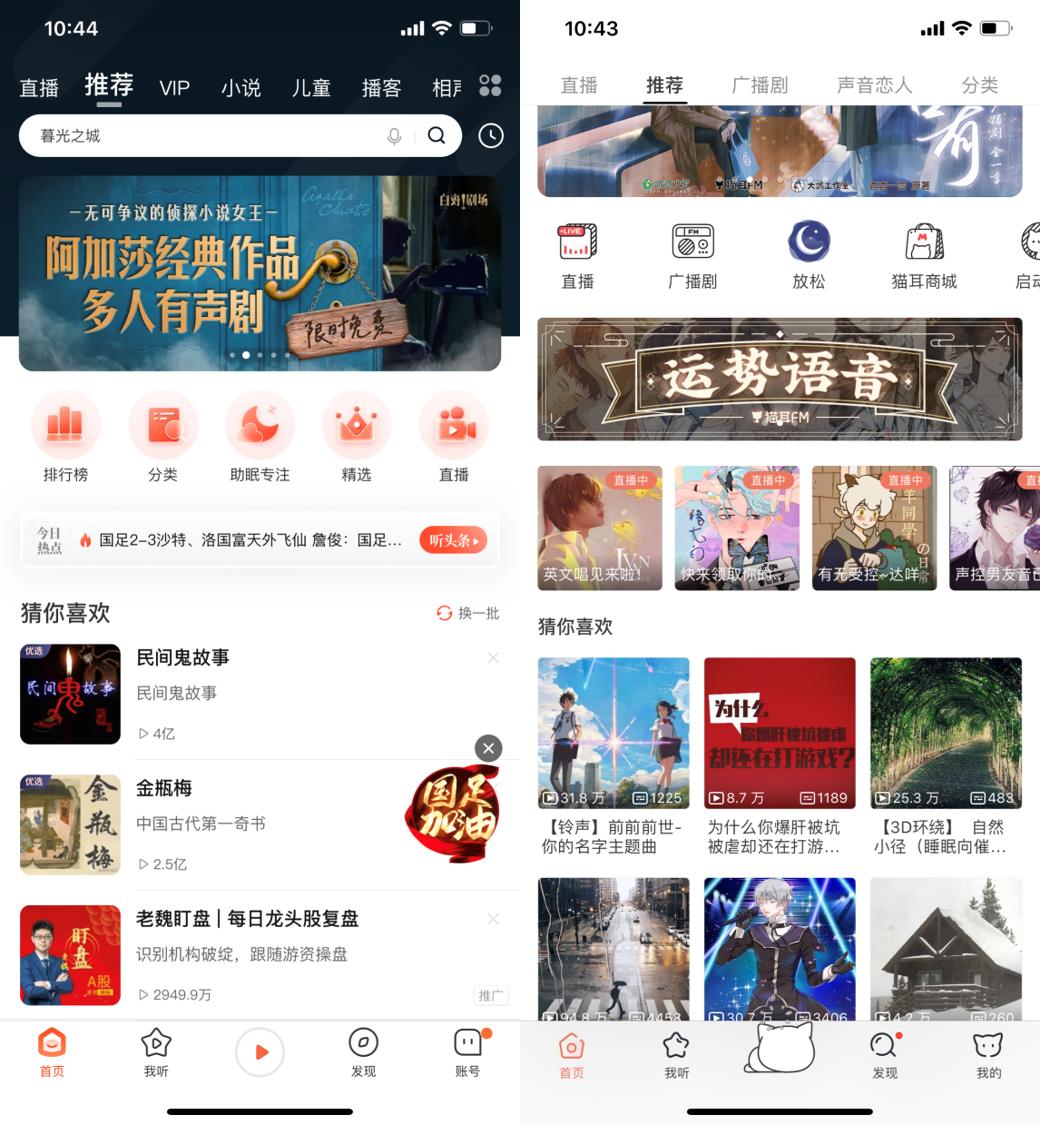Start voice search with the microphone icon

(x=394, y=136)
